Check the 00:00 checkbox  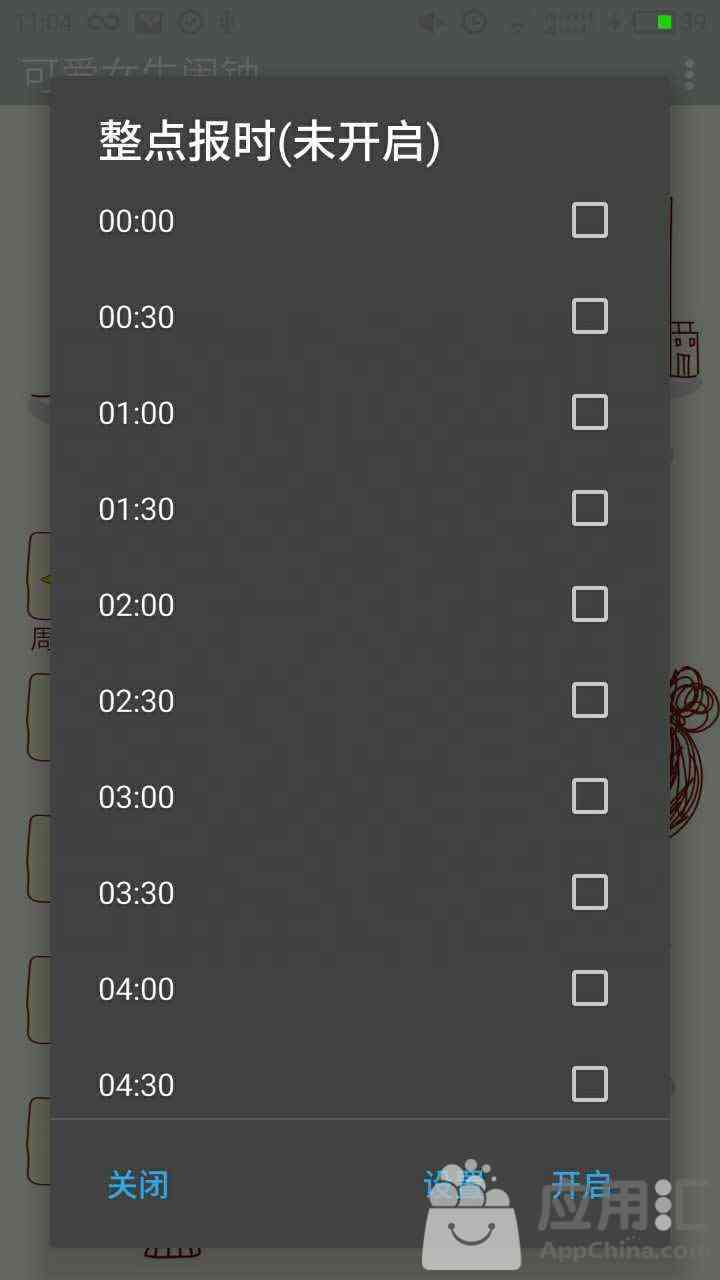589,220
